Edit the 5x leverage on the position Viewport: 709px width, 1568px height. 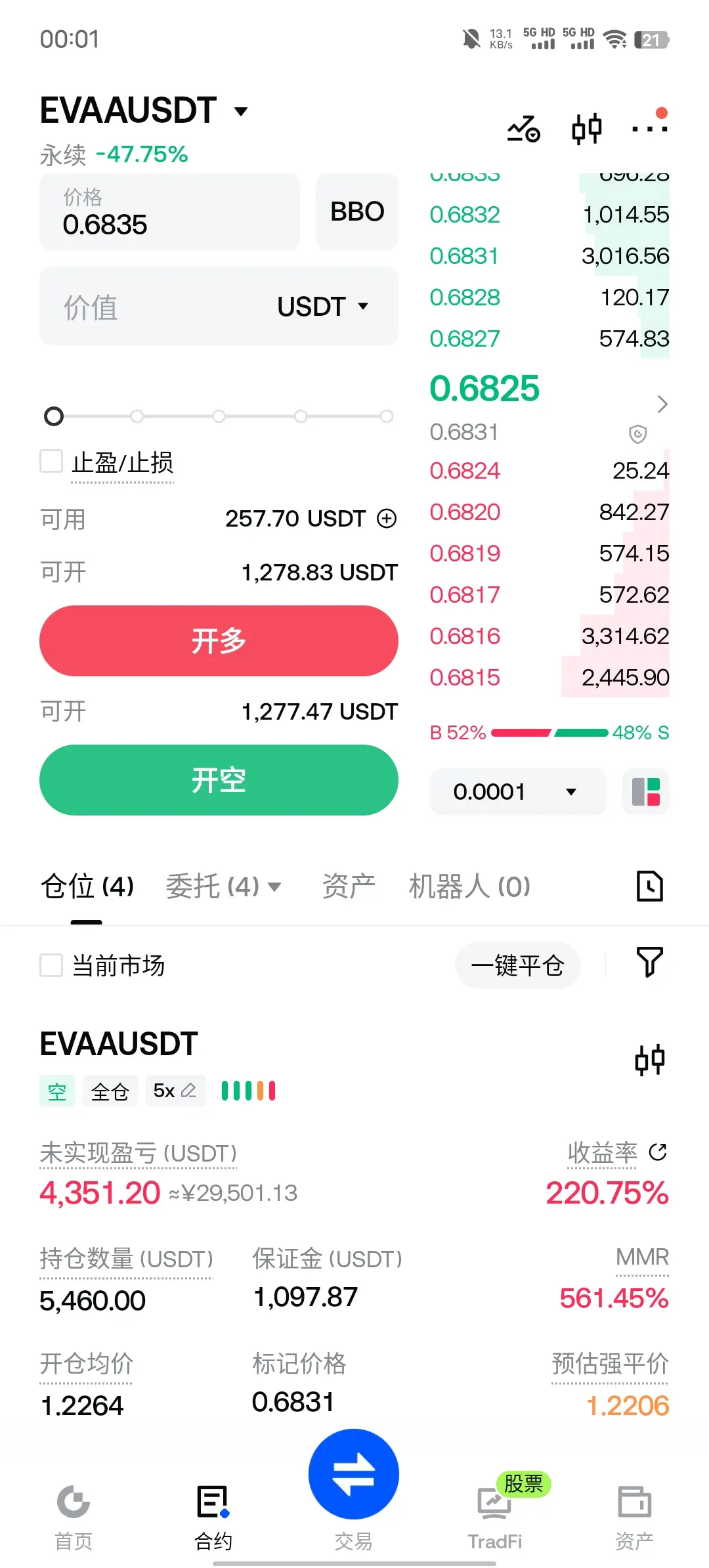(175, 1091)
